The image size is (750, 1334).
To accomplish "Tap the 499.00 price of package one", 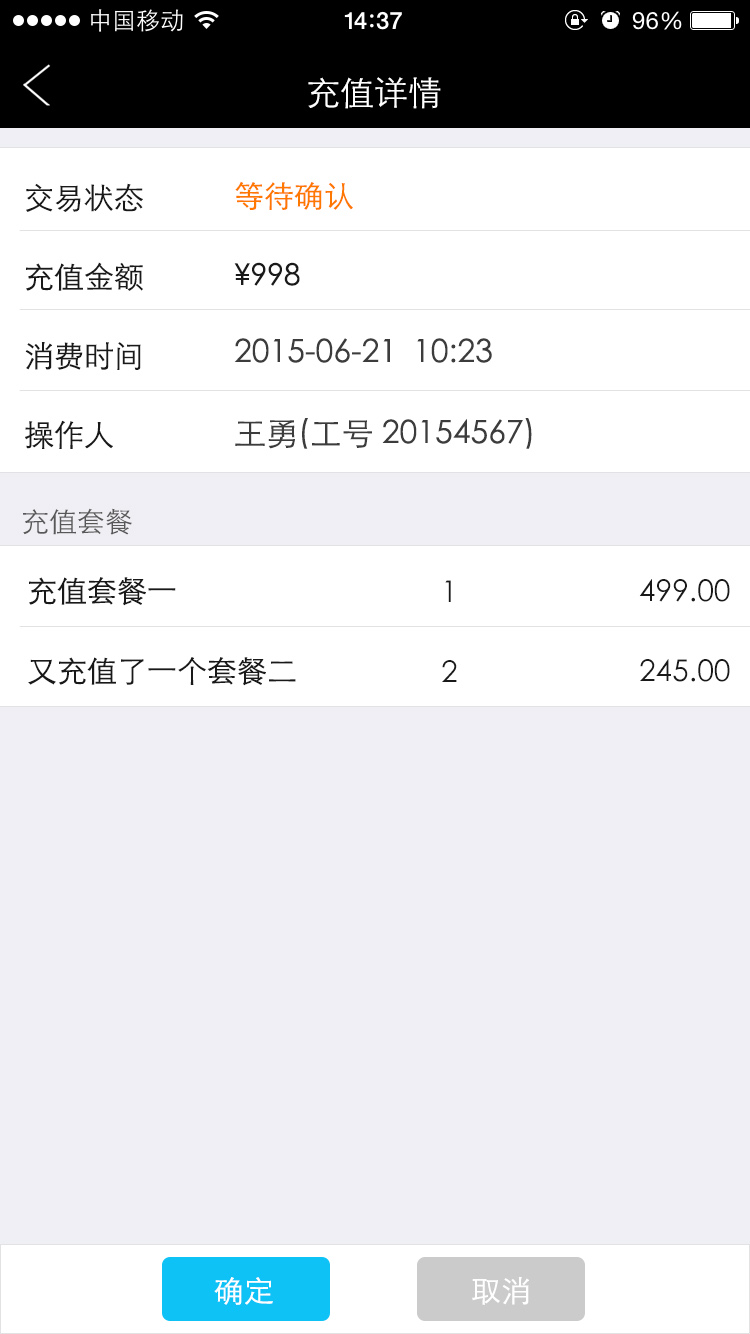I will [x=686, y=591].
